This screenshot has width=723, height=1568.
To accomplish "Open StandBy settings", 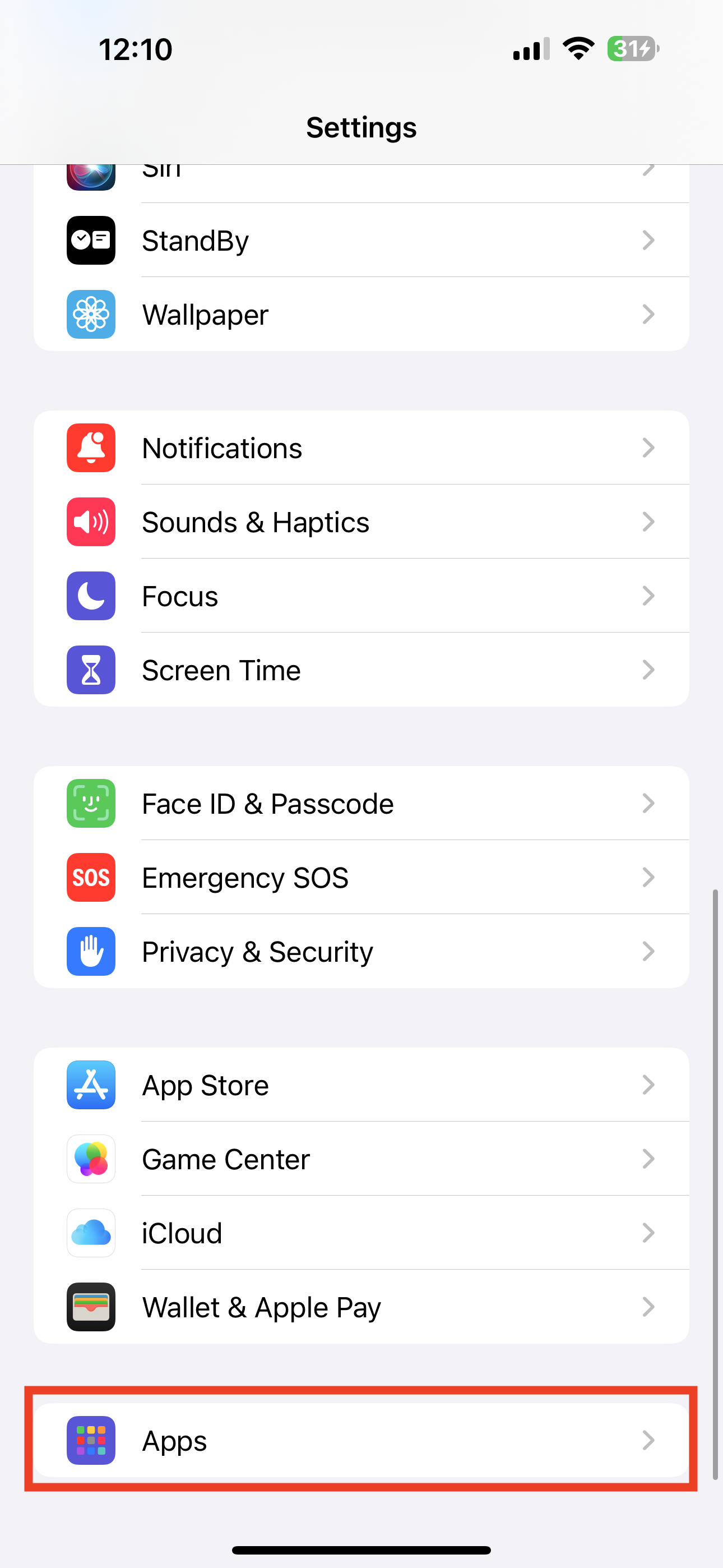I will 360,241.
